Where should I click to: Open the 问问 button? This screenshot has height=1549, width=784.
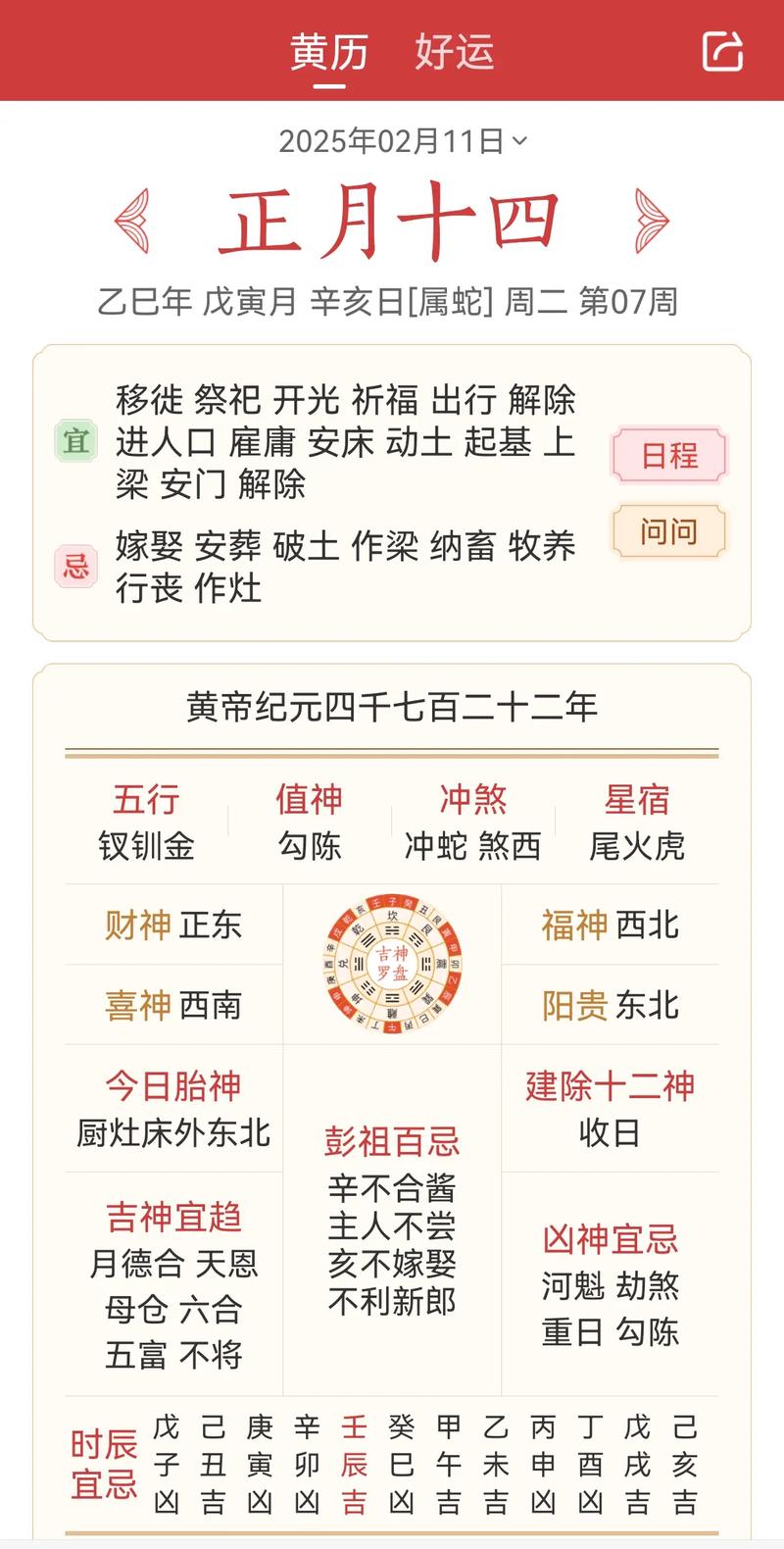coord(668,532)
